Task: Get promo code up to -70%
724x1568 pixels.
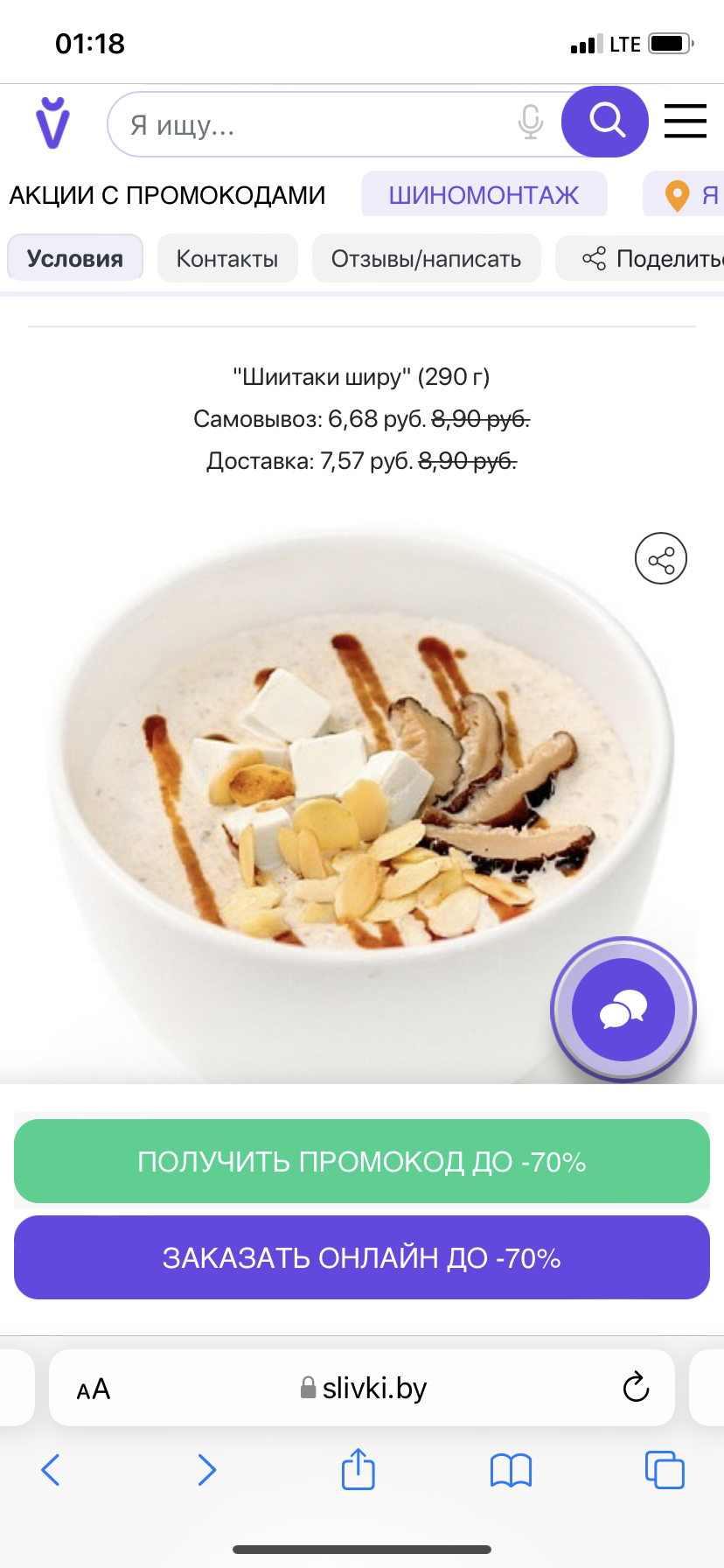Action: coord(361,1161)
